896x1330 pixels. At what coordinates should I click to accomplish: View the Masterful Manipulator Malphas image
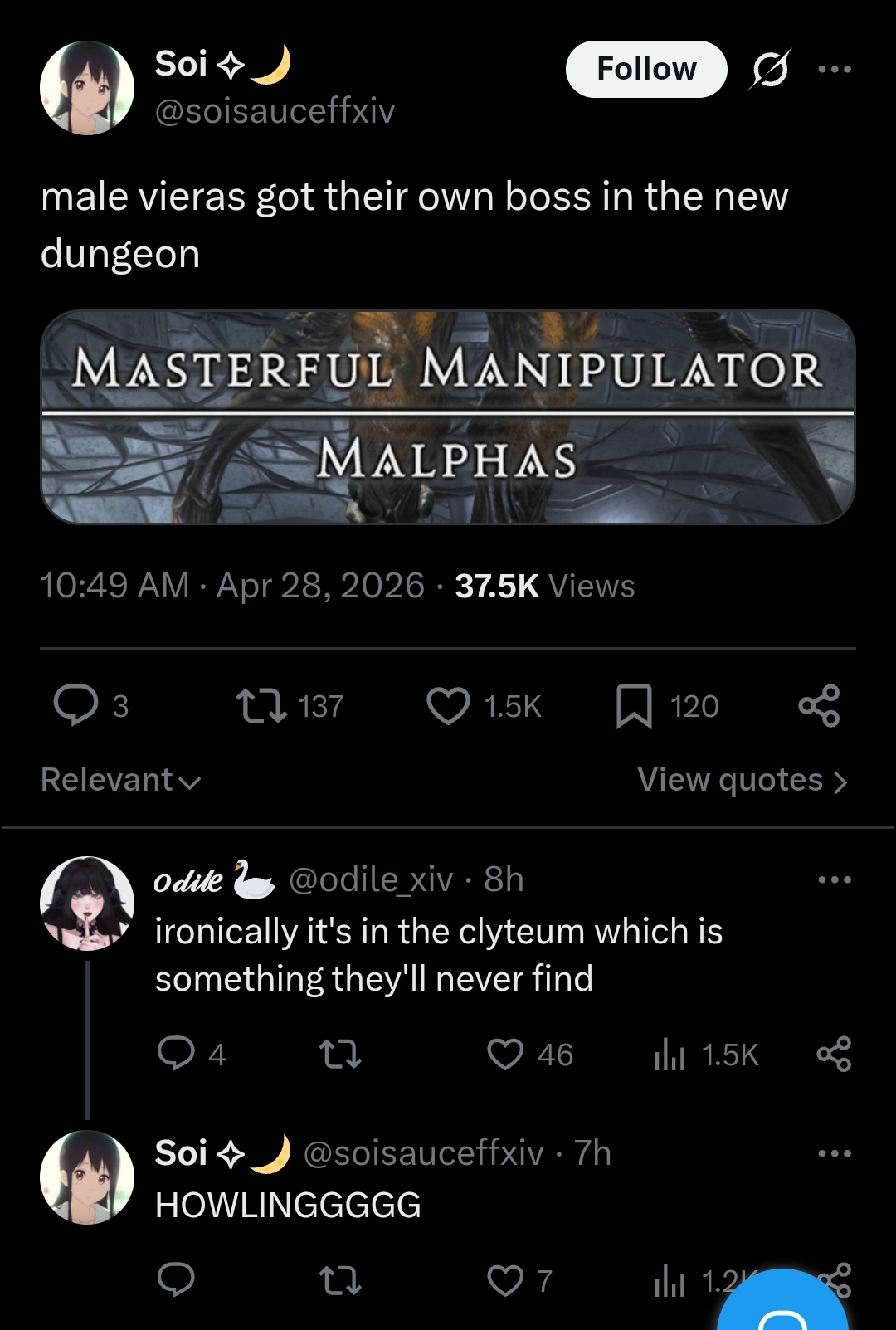pos(448,417)
